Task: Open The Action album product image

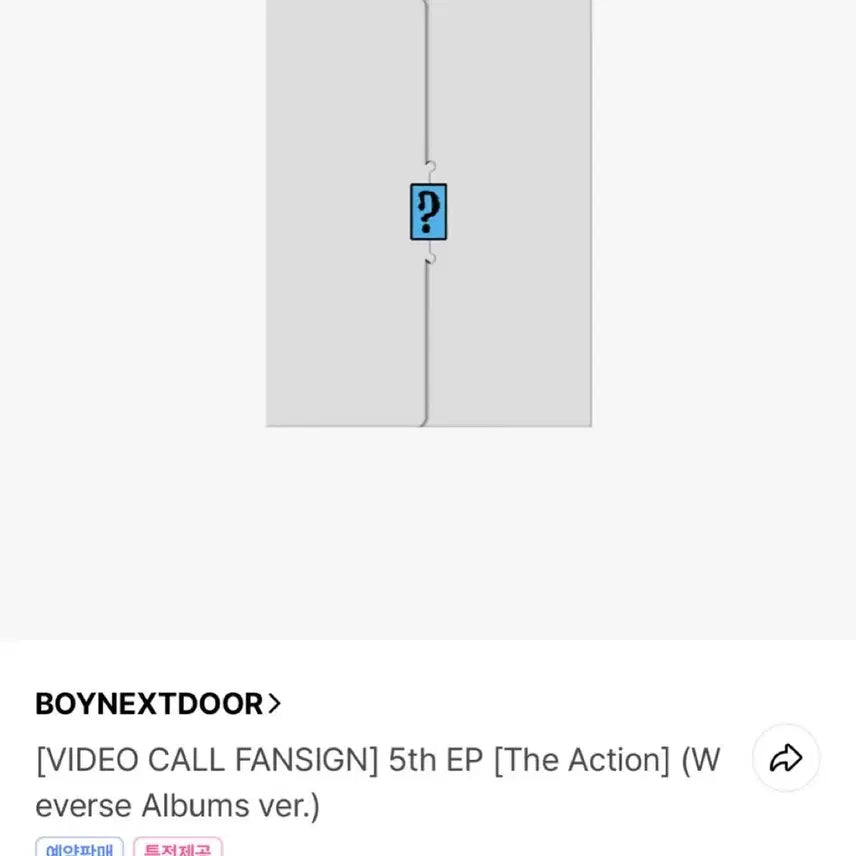Action: (x=428, y=212)
